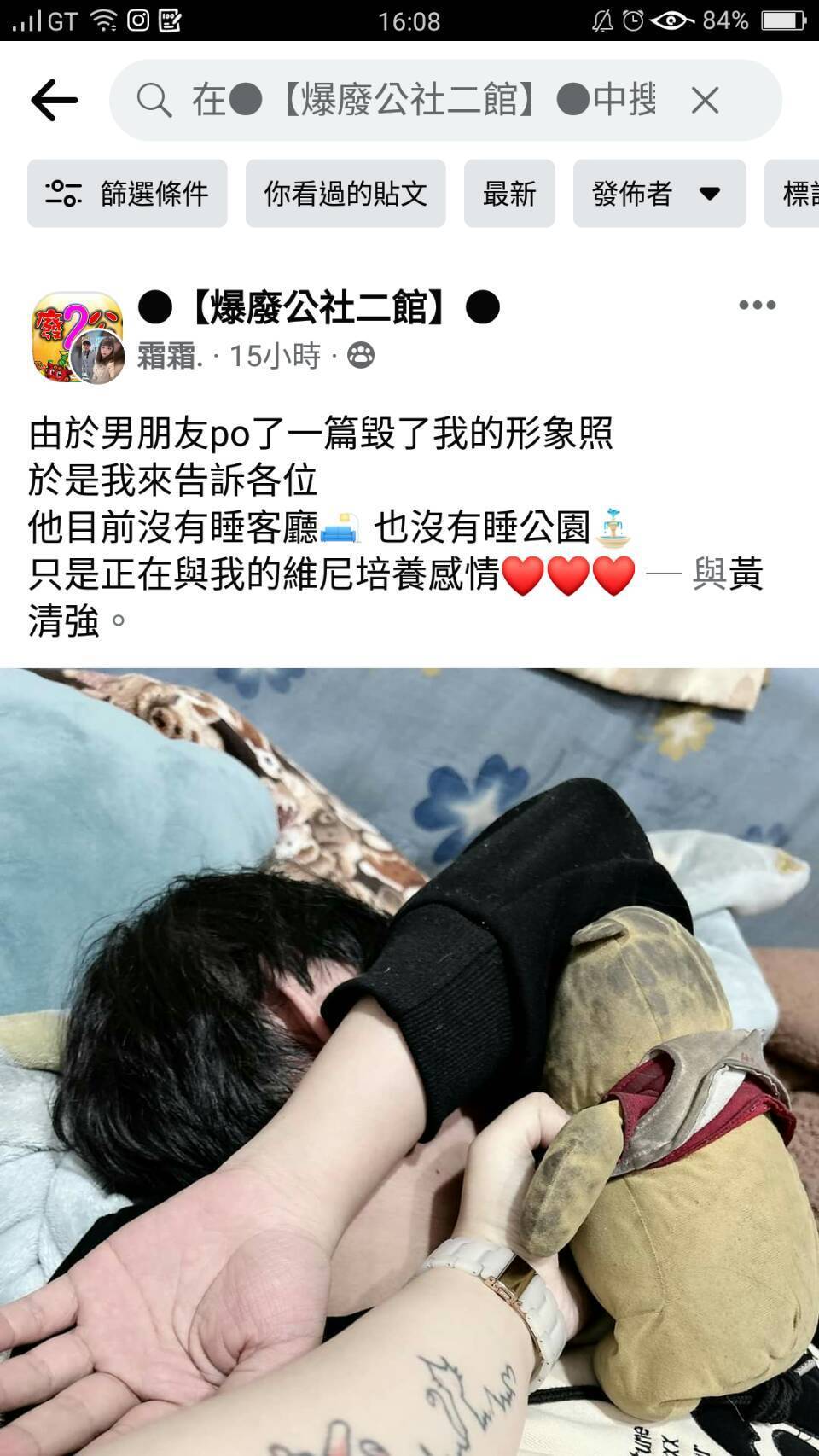Image resolution: width=819 pixels, height=1456 pixels.
Task: Open the post photo
Action: tap(409, 1058)
